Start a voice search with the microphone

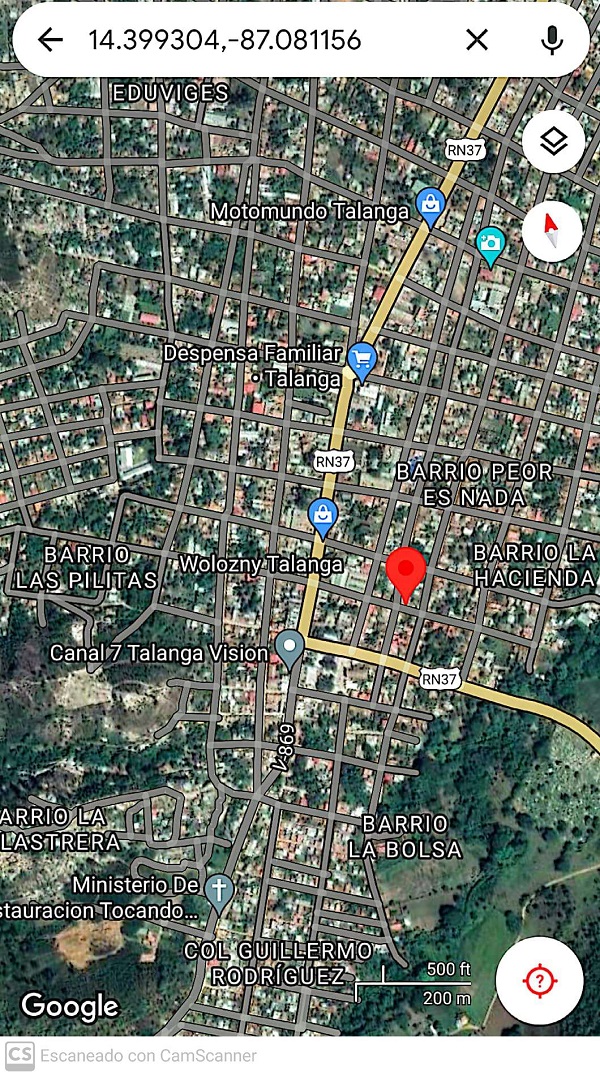551,40
